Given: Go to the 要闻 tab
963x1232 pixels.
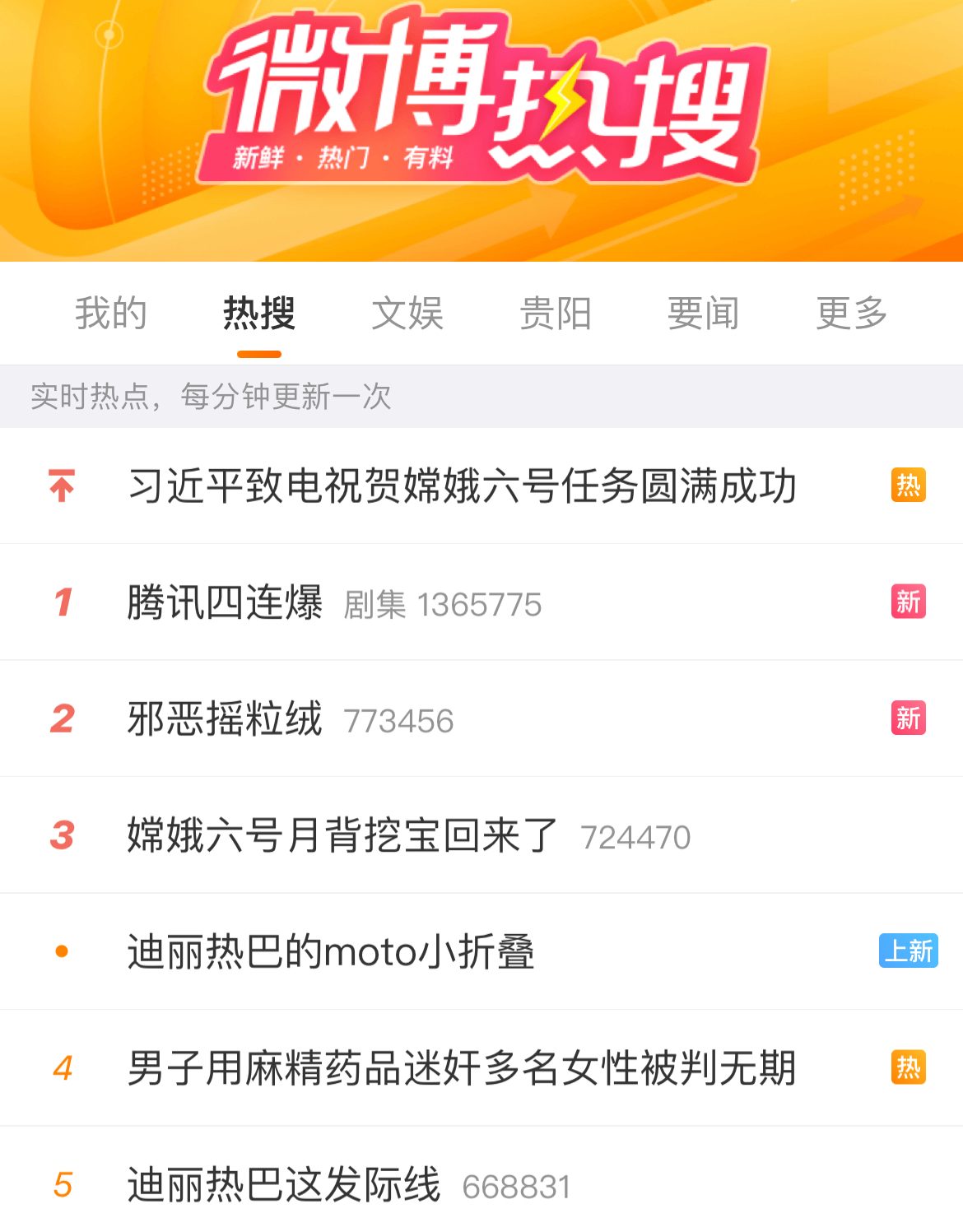Looking at the screenshot, I should point(704,314).
